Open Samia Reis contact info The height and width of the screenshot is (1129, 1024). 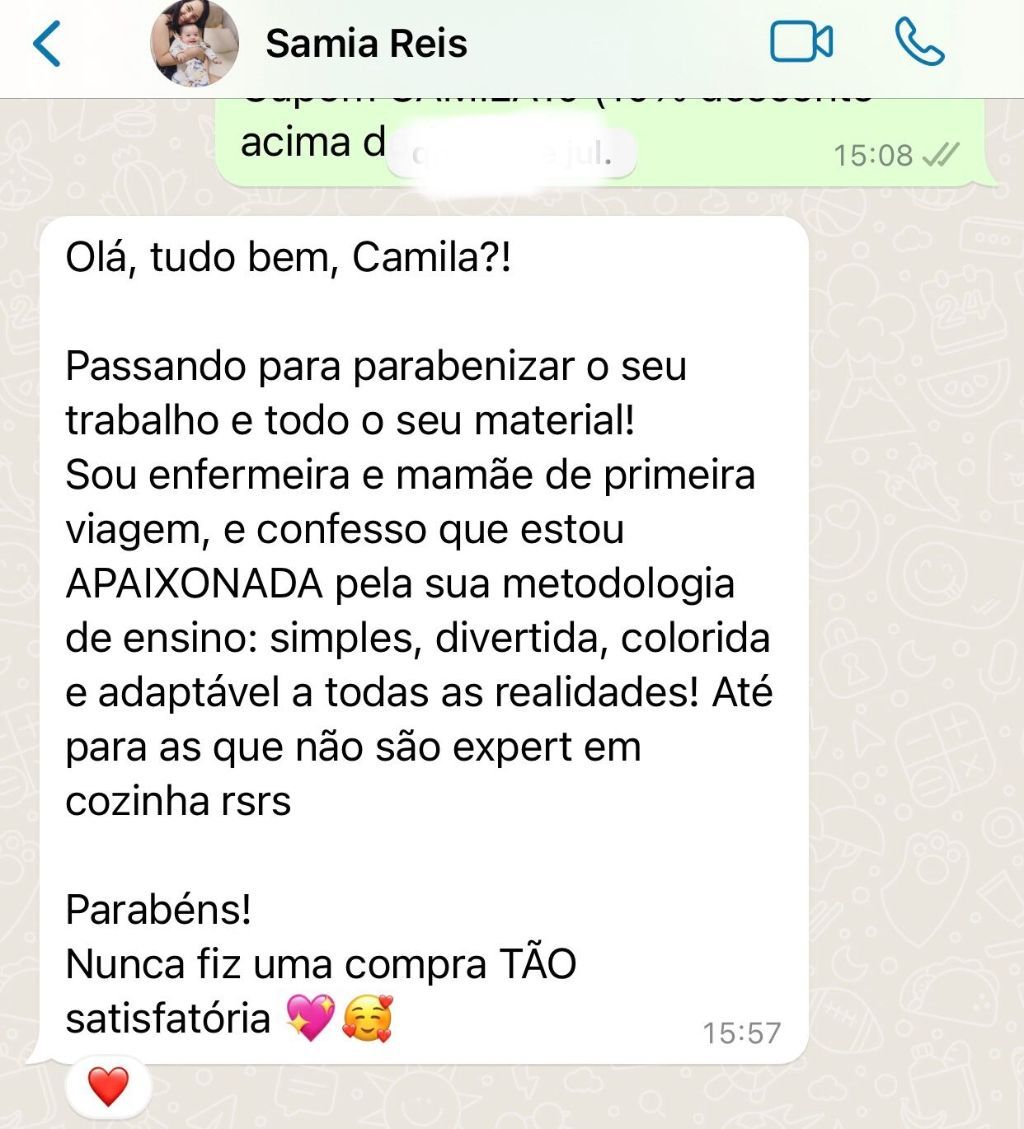(366, 44)
